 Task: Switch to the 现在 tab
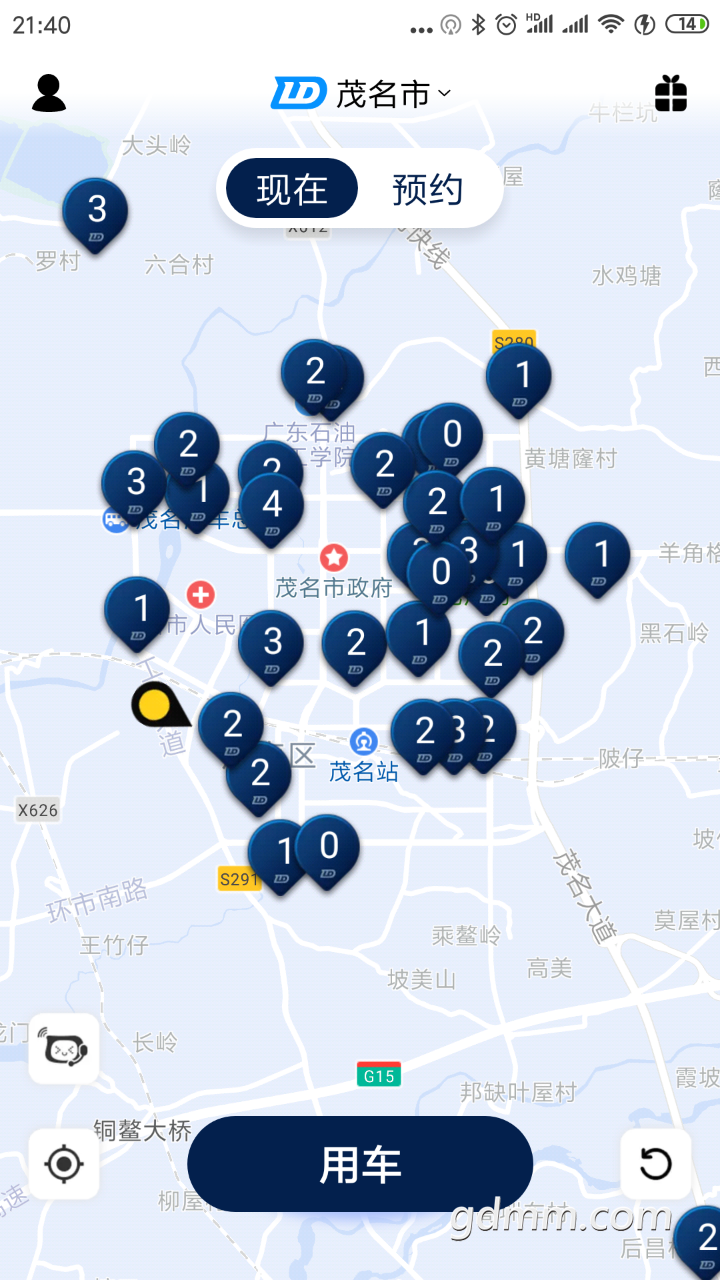[x=292, y=189]
